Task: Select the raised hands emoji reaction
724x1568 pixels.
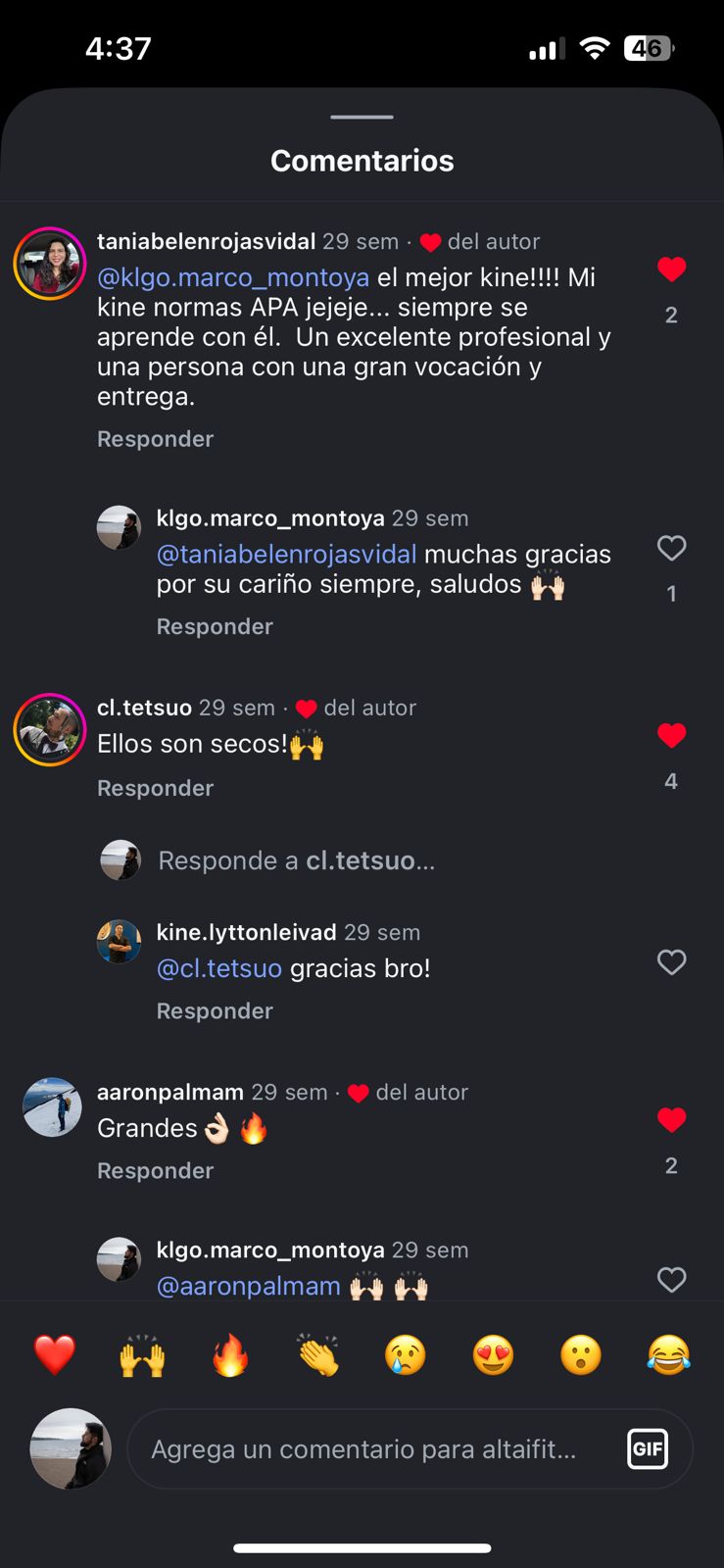Action: (x=142, y=1355)
